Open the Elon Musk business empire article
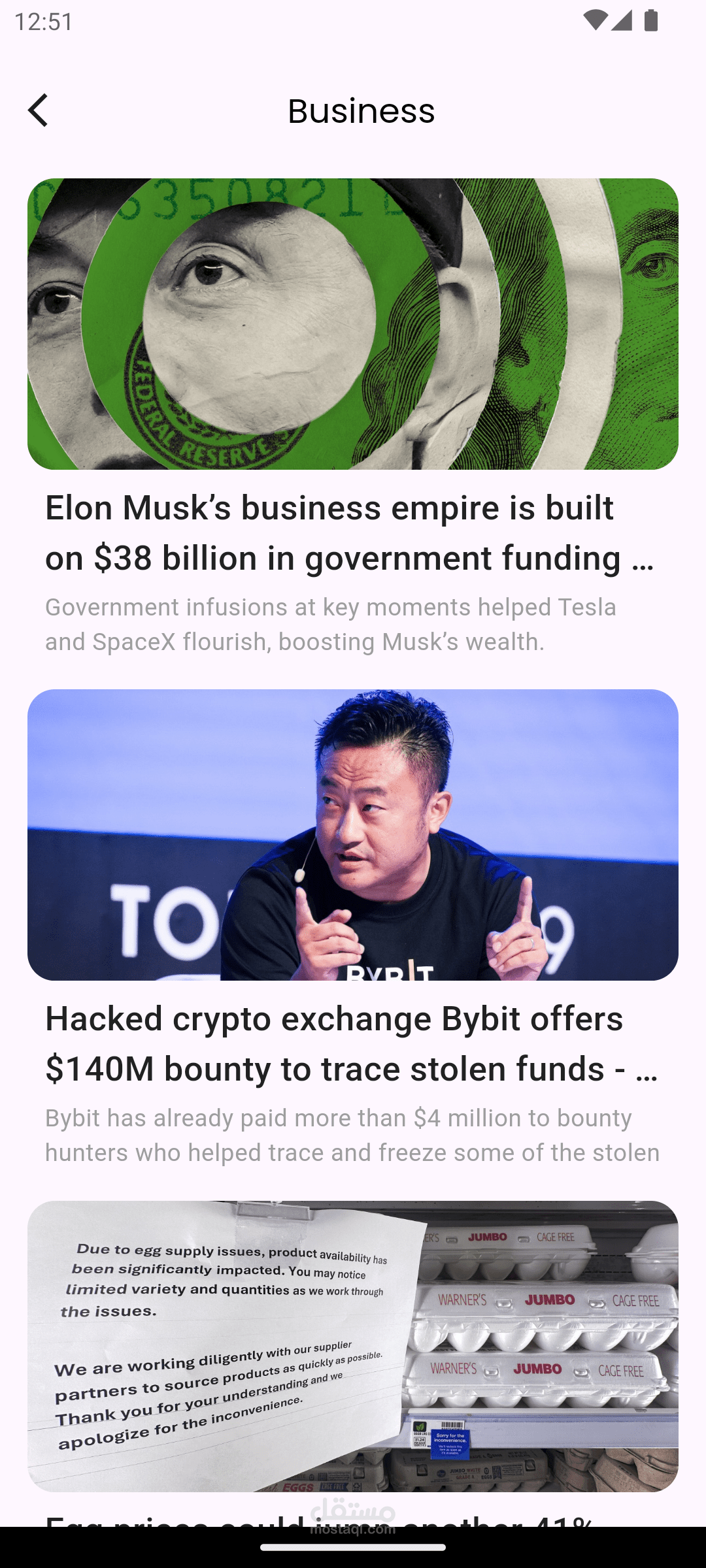The height and width of the screenshot is (1568, 706). [x=352, y=532]
